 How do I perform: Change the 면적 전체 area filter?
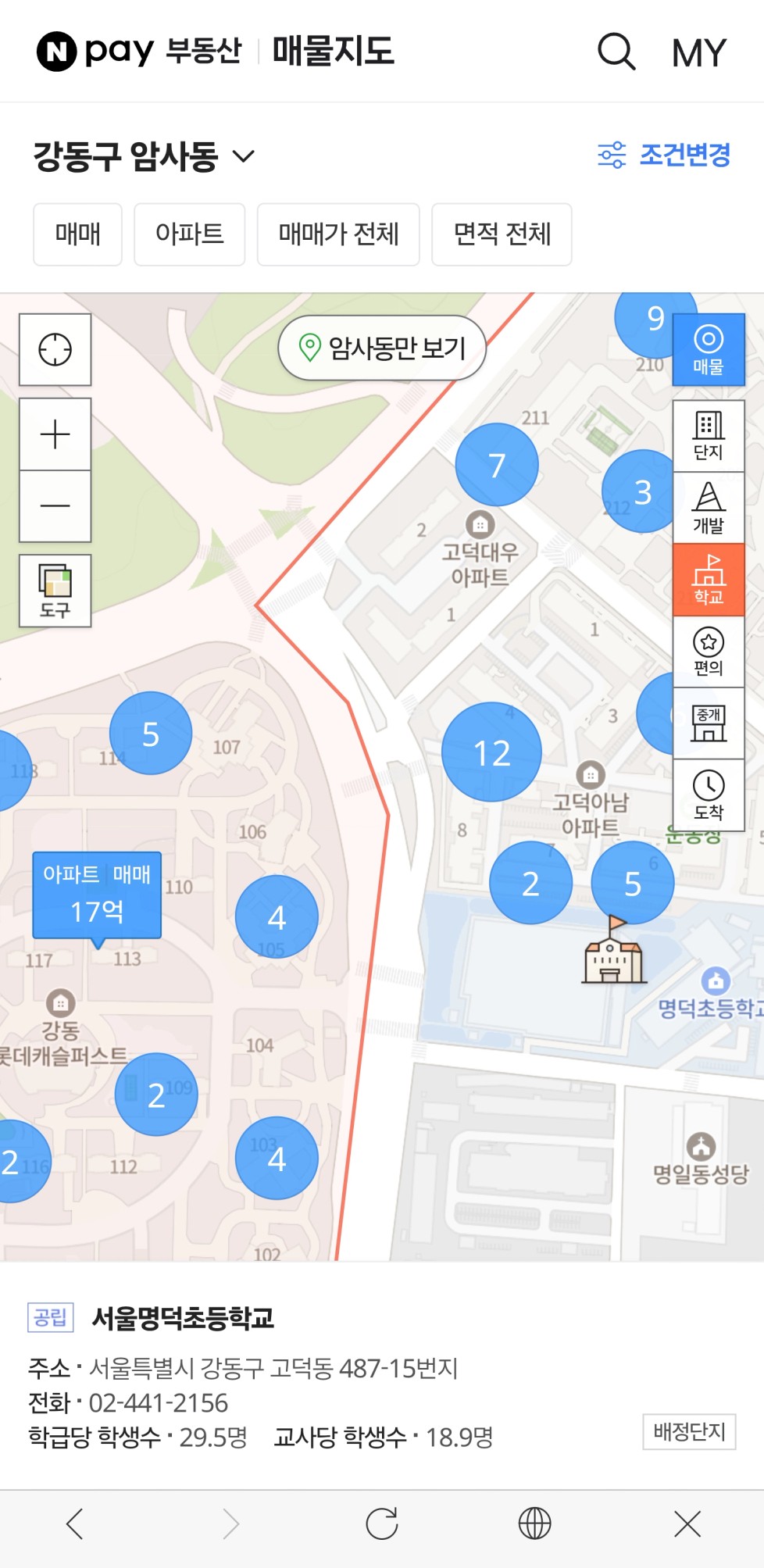coord(502,234)
